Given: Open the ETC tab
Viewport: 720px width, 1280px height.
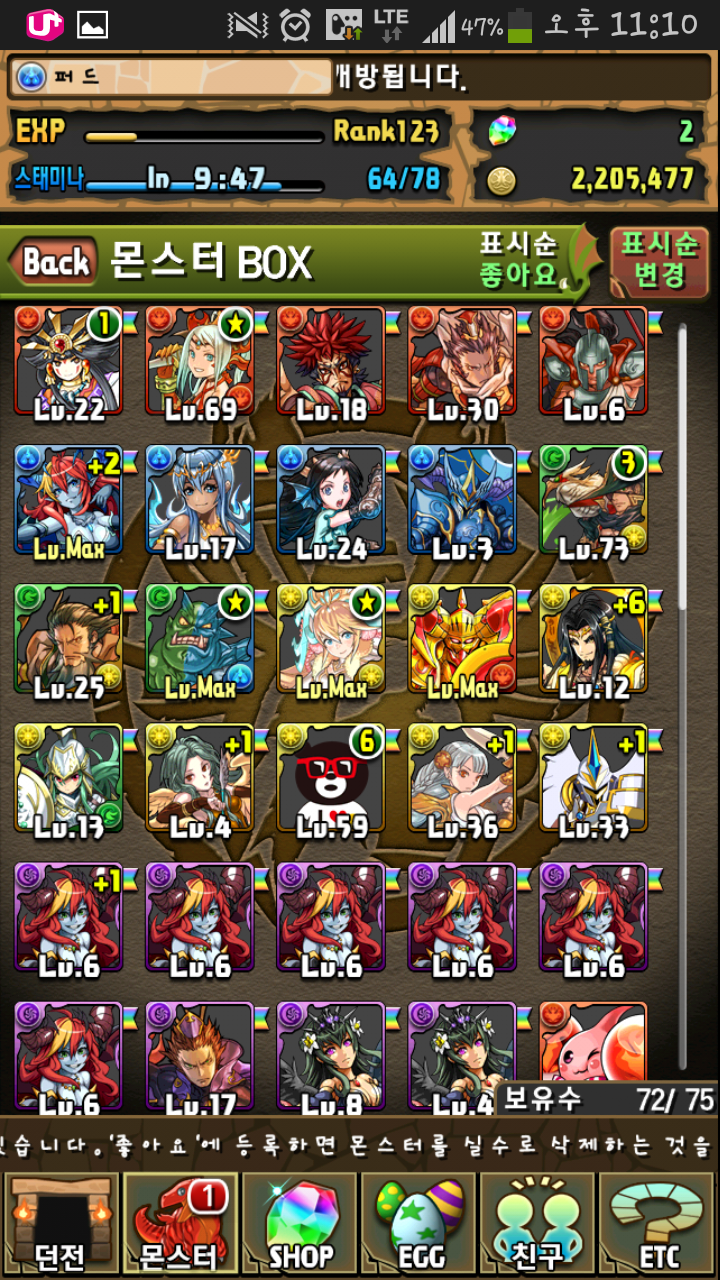Looking at the screenshot, I should click(x=658, y=1224).
